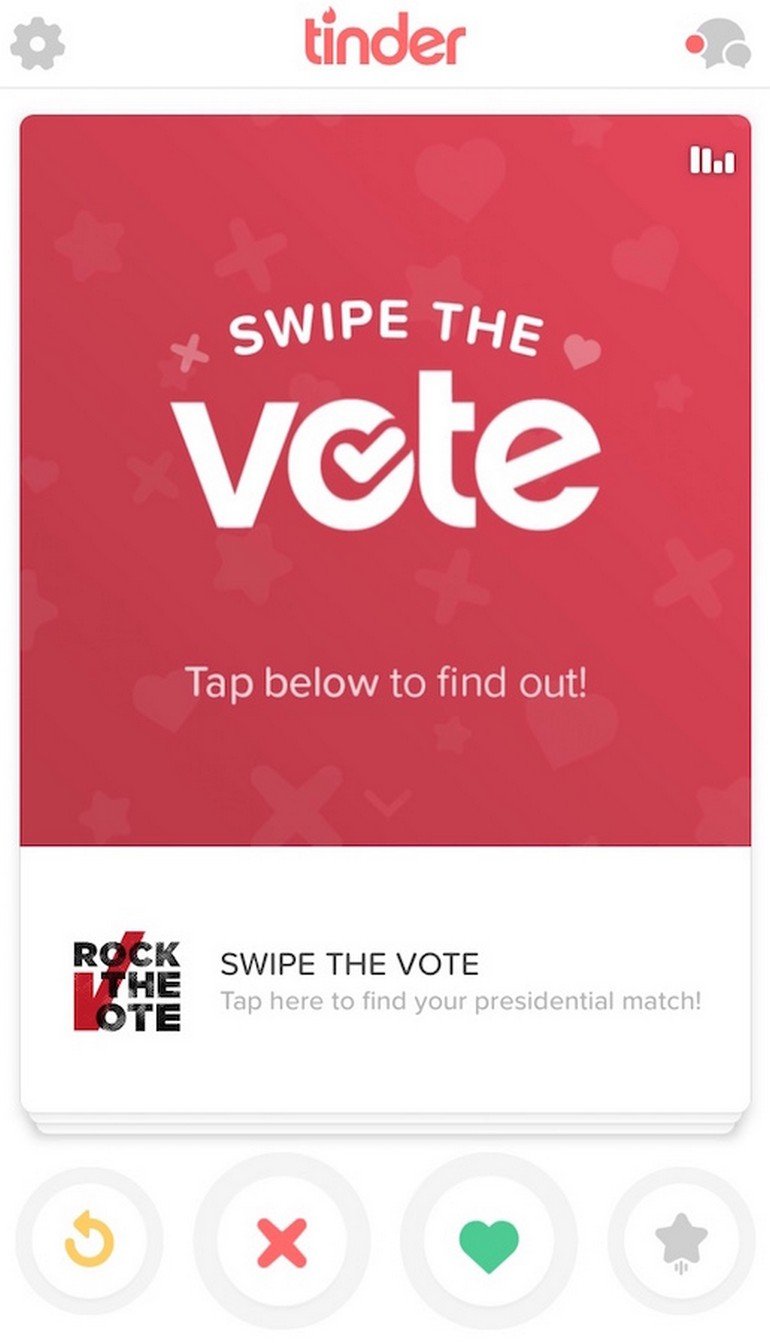Open the messages chat bubbles
The height and width of the screenshot is (1343, 770).
coord(720,46)
